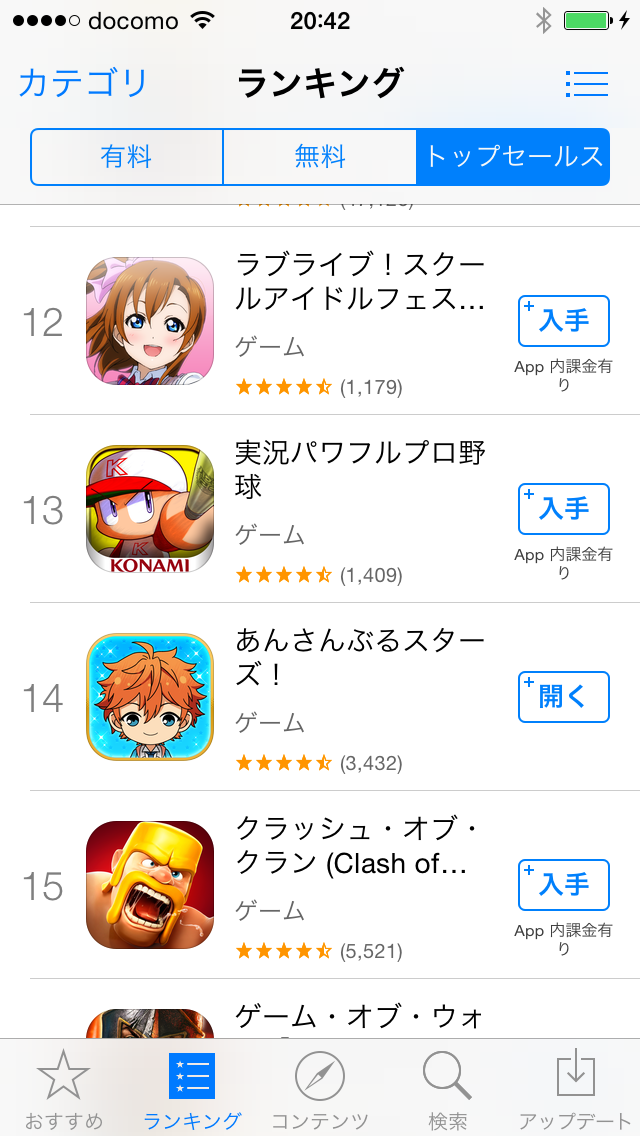640x1136 pixels.
Task: Switch to the 無料 free segment
Action: pyautogui.click(x=320, y=157)
